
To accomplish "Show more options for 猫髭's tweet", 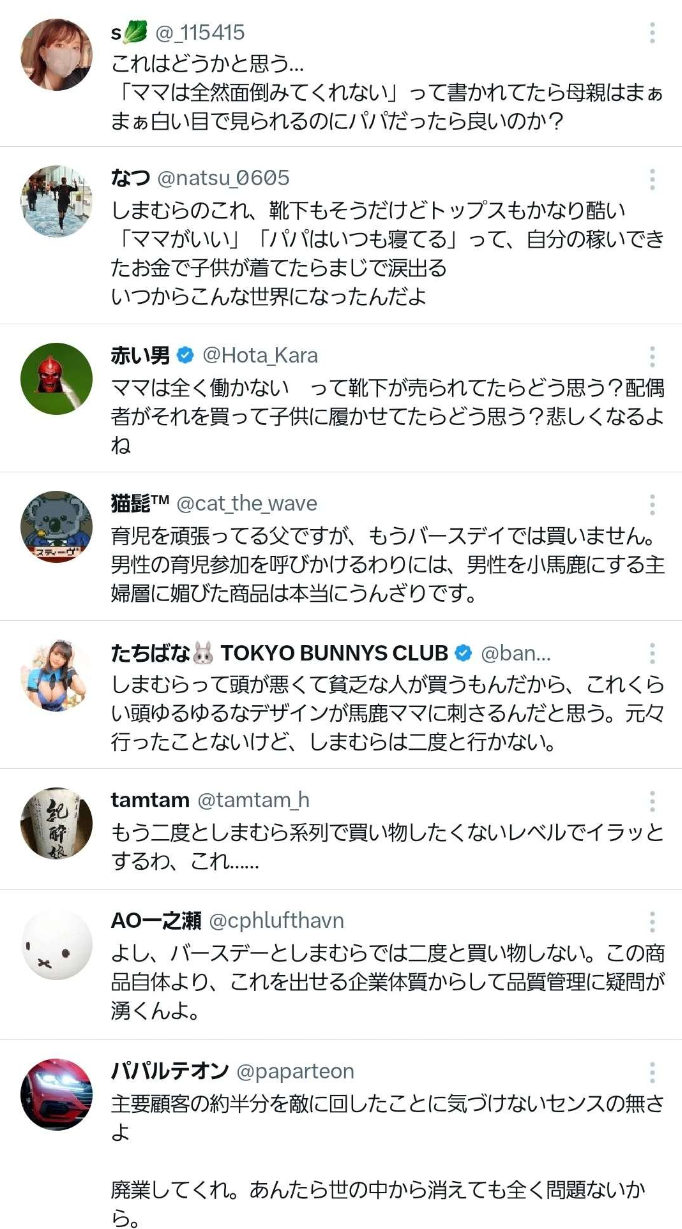I will coord(652,504).
